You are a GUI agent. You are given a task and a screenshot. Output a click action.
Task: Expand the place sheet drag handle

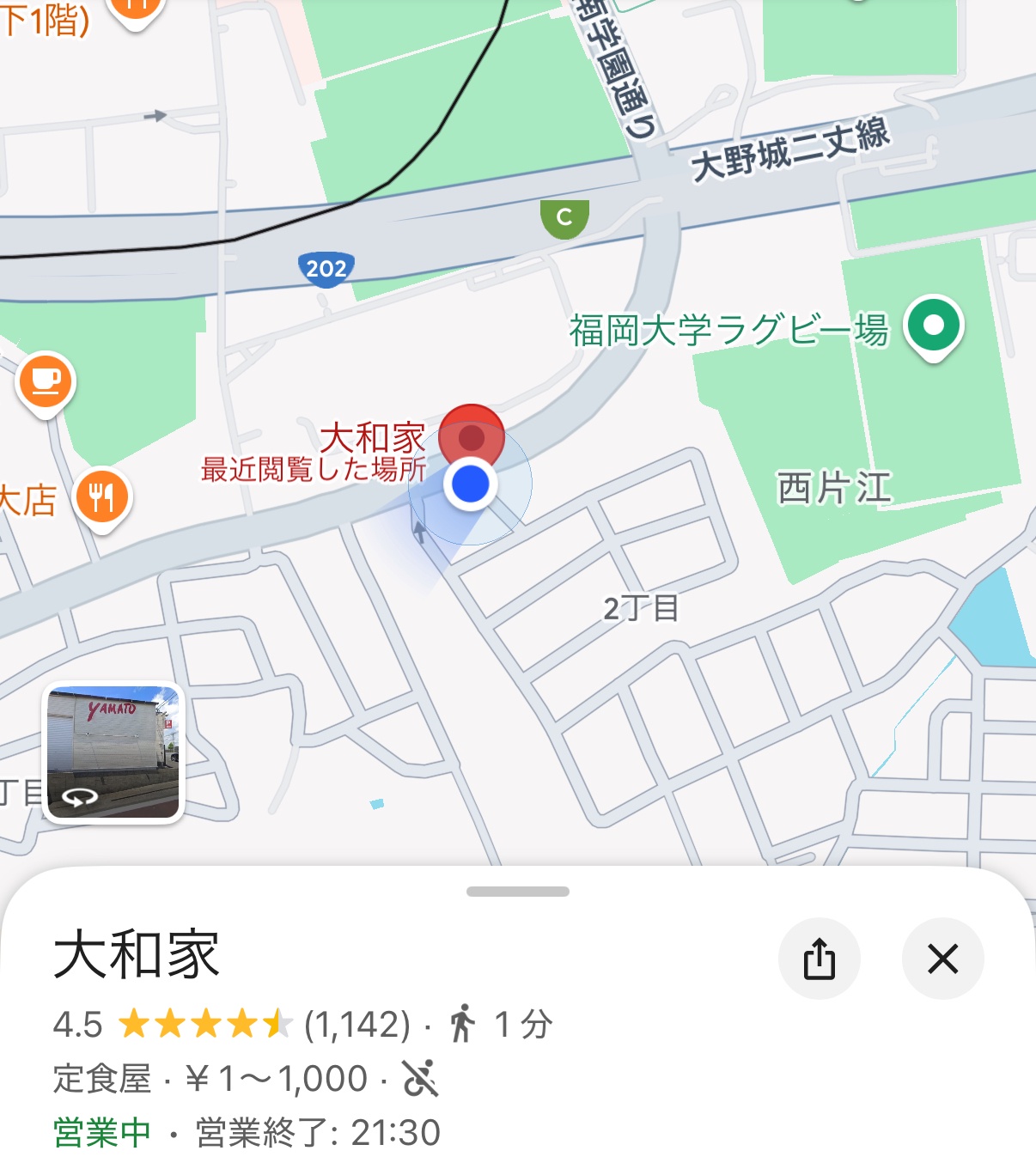tap(517, 892)
